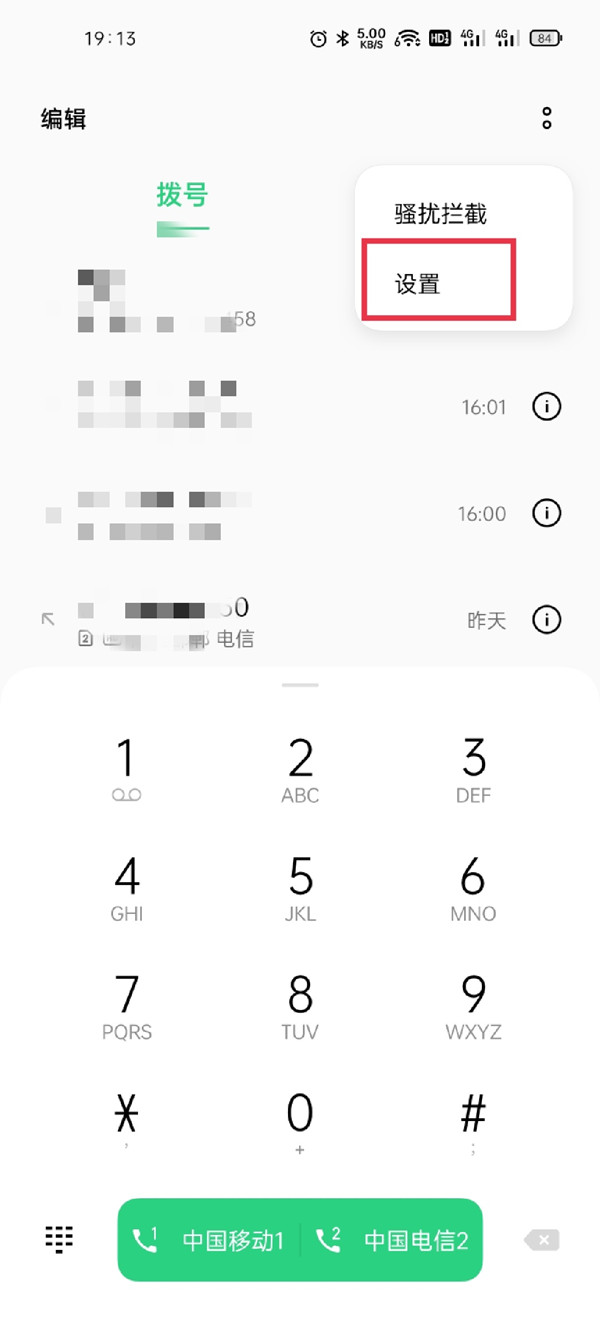Viewport: 600px width, 1333px height.
Task: Switch to the 拨号 tab
Action: pos(182,195)
